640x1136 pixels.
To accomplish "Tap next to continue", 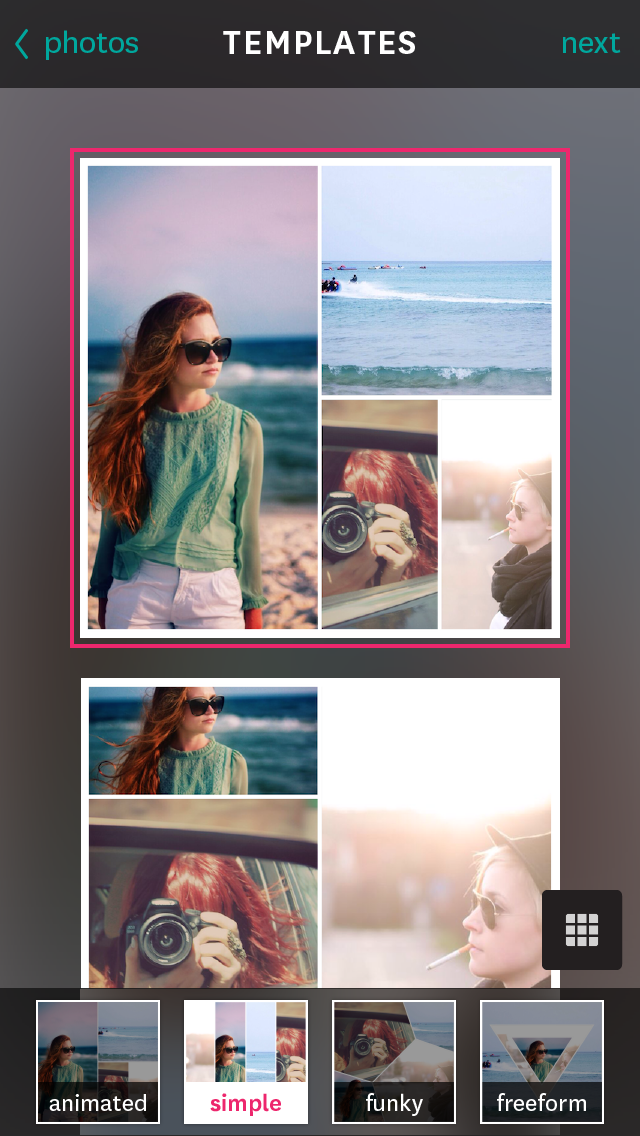I will [590, 44].
